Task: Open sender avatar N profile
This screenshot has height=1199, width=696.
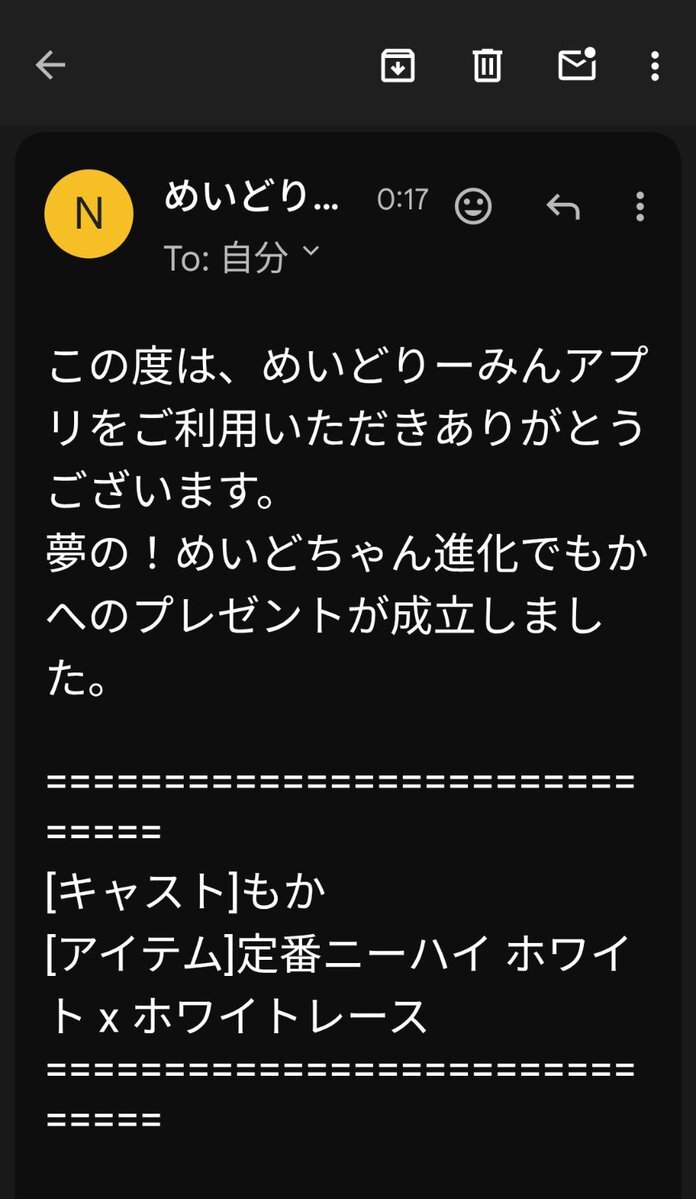Action: click(89, 214)
